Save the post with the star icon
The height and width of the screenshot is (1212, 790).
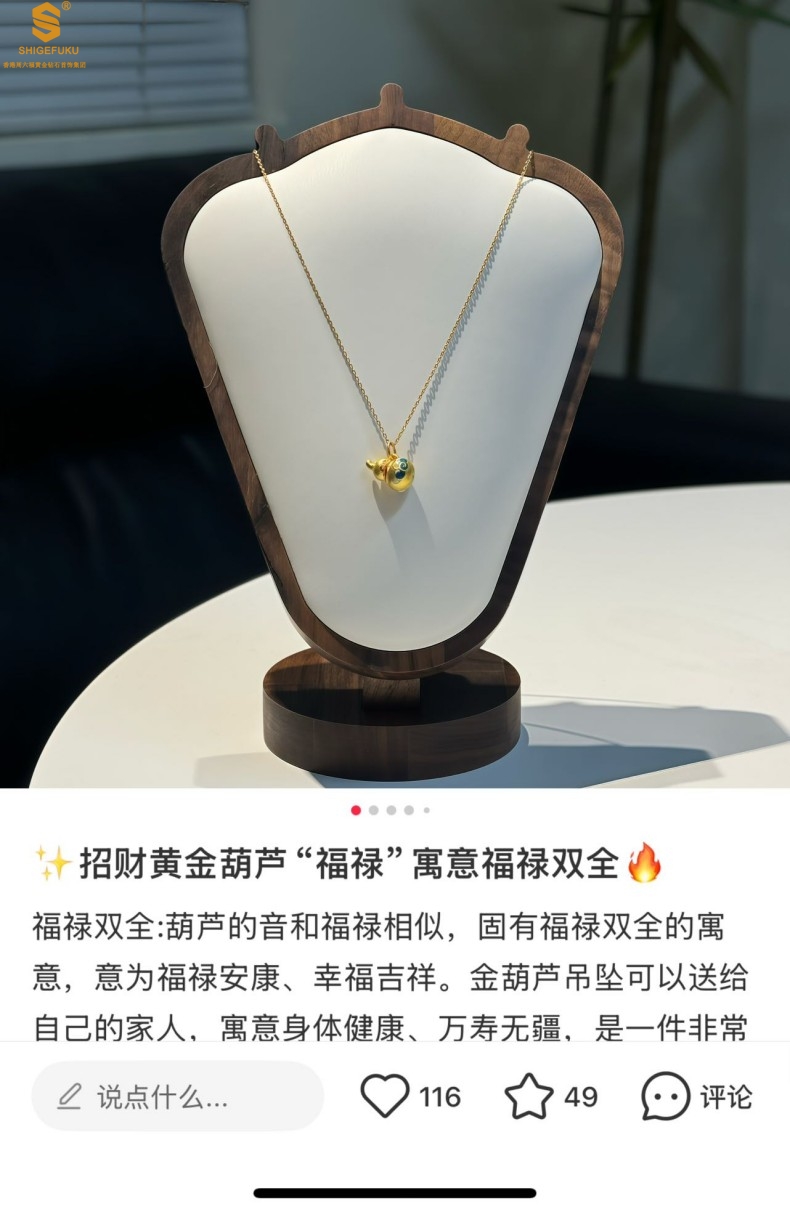coord(529,1097)
